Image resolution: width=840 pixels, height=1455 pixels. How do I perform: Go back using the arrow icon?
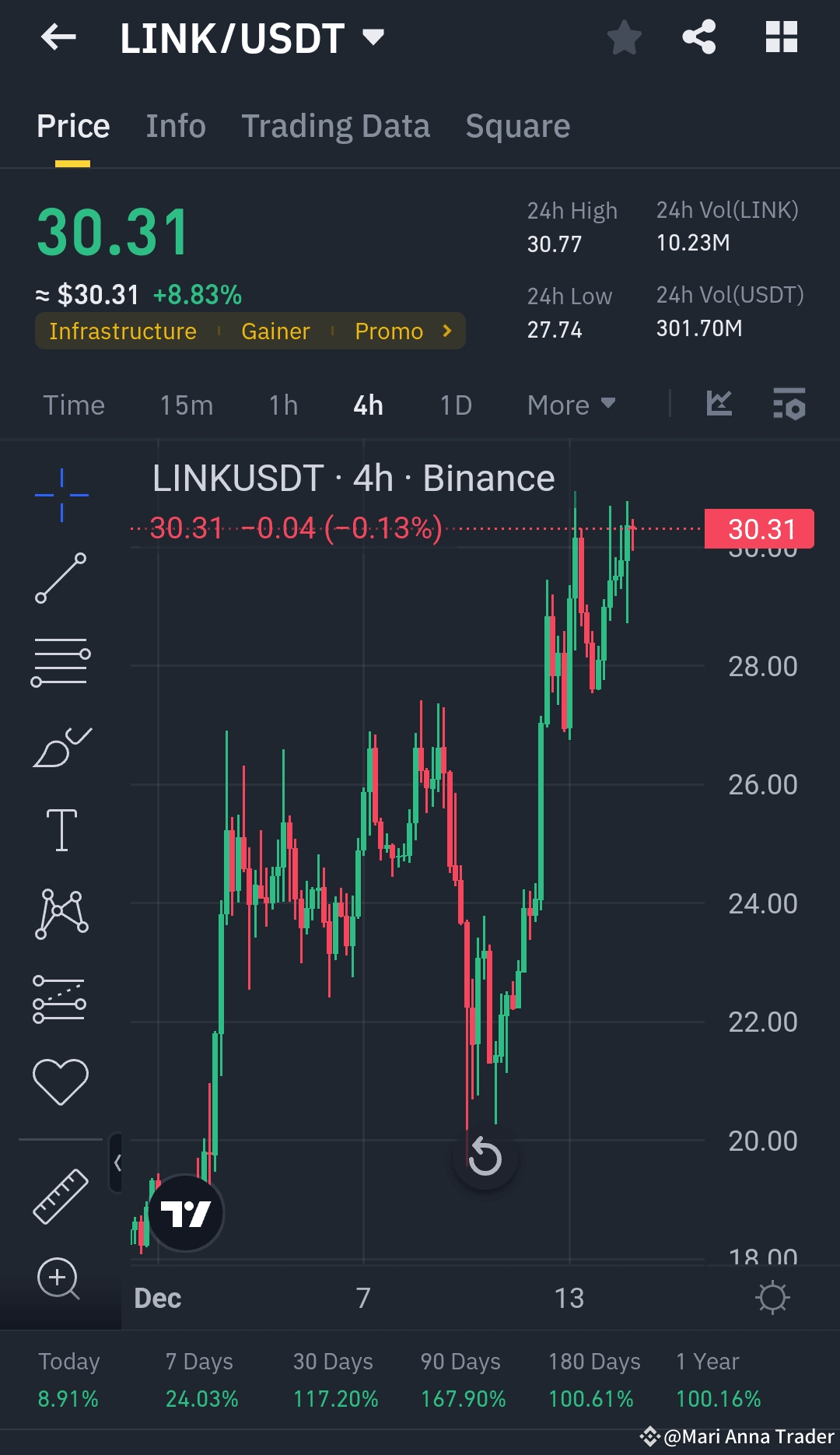[58, 37]
